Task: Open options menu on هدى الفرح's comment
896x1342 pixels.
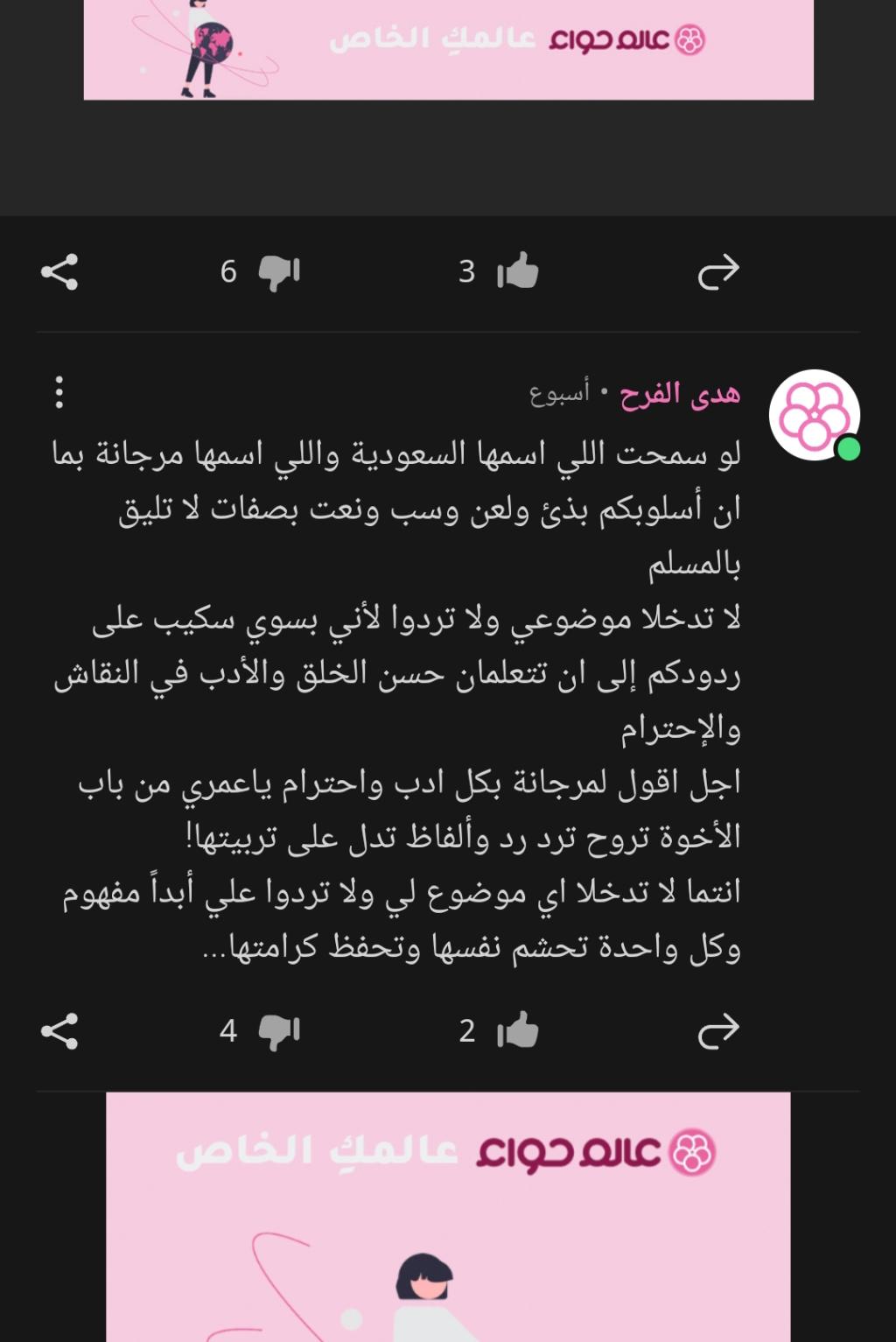Action: tap(59, 392)
